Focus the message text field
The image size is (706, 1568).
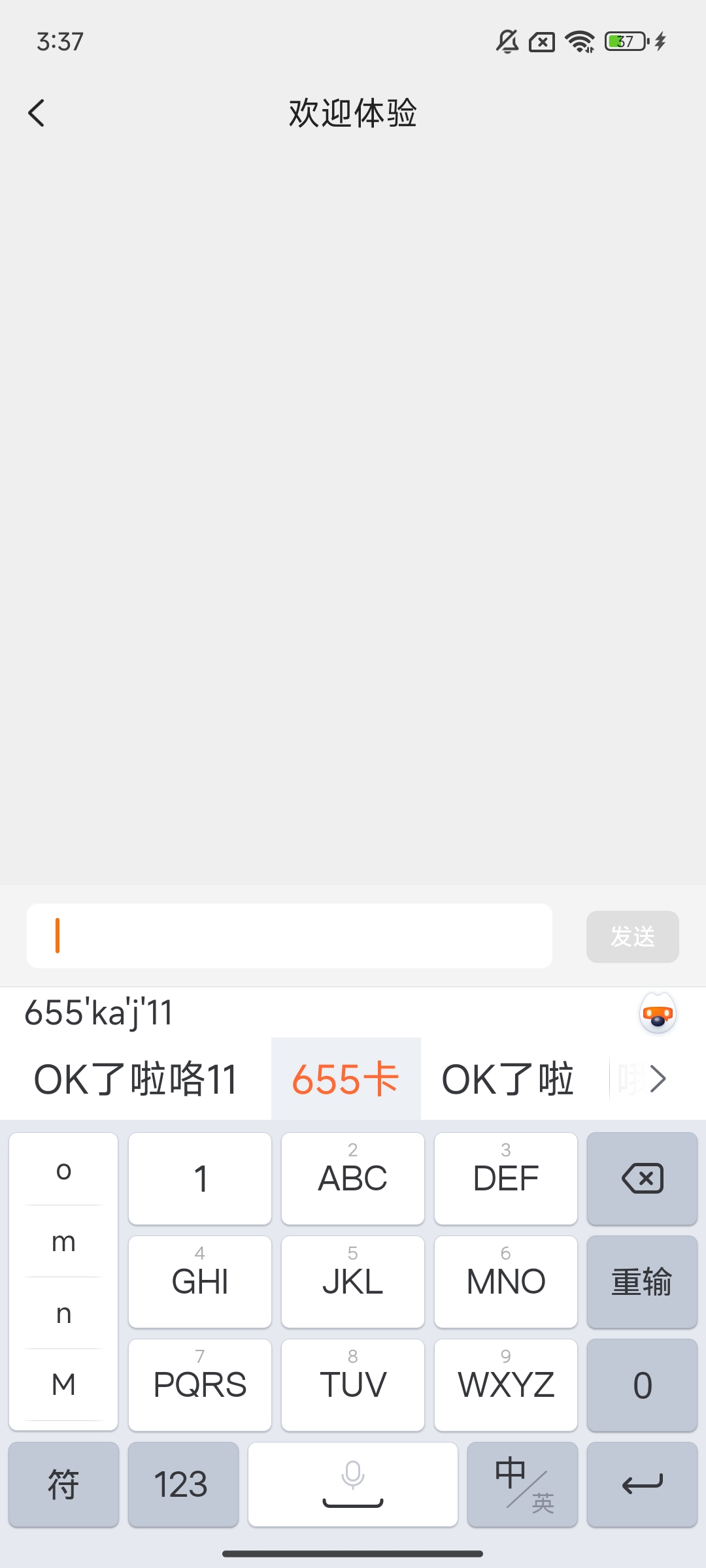289,936
